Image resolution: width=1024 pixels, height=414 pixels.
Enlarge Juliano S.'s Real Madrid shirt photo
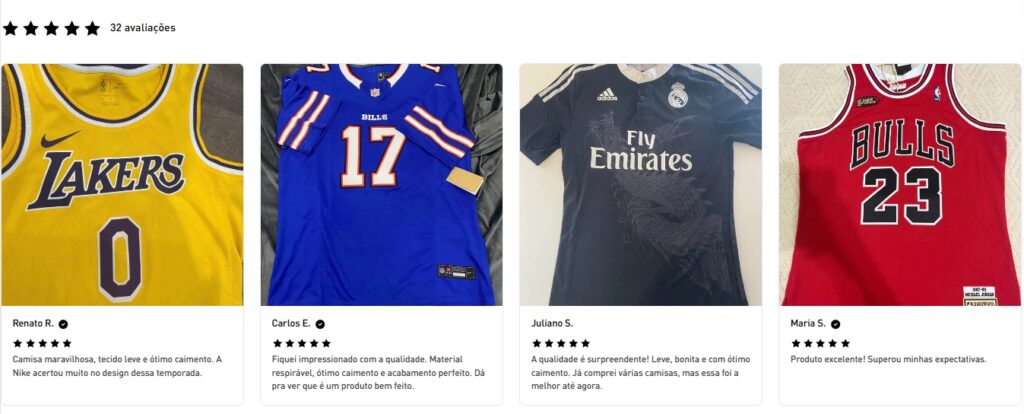pyautogui.click(x=640, y=185)
